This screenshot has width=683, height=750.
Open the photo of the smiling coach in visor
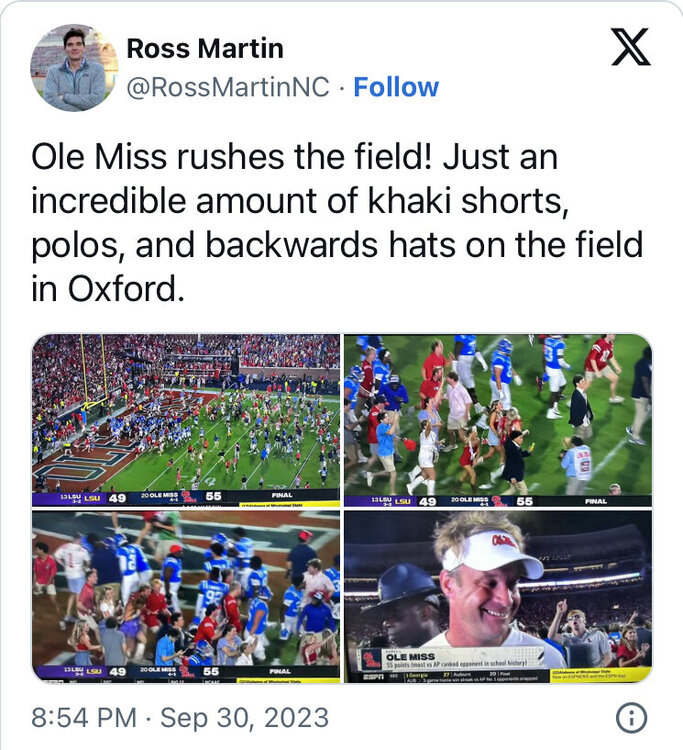click(x=497, y=596)
